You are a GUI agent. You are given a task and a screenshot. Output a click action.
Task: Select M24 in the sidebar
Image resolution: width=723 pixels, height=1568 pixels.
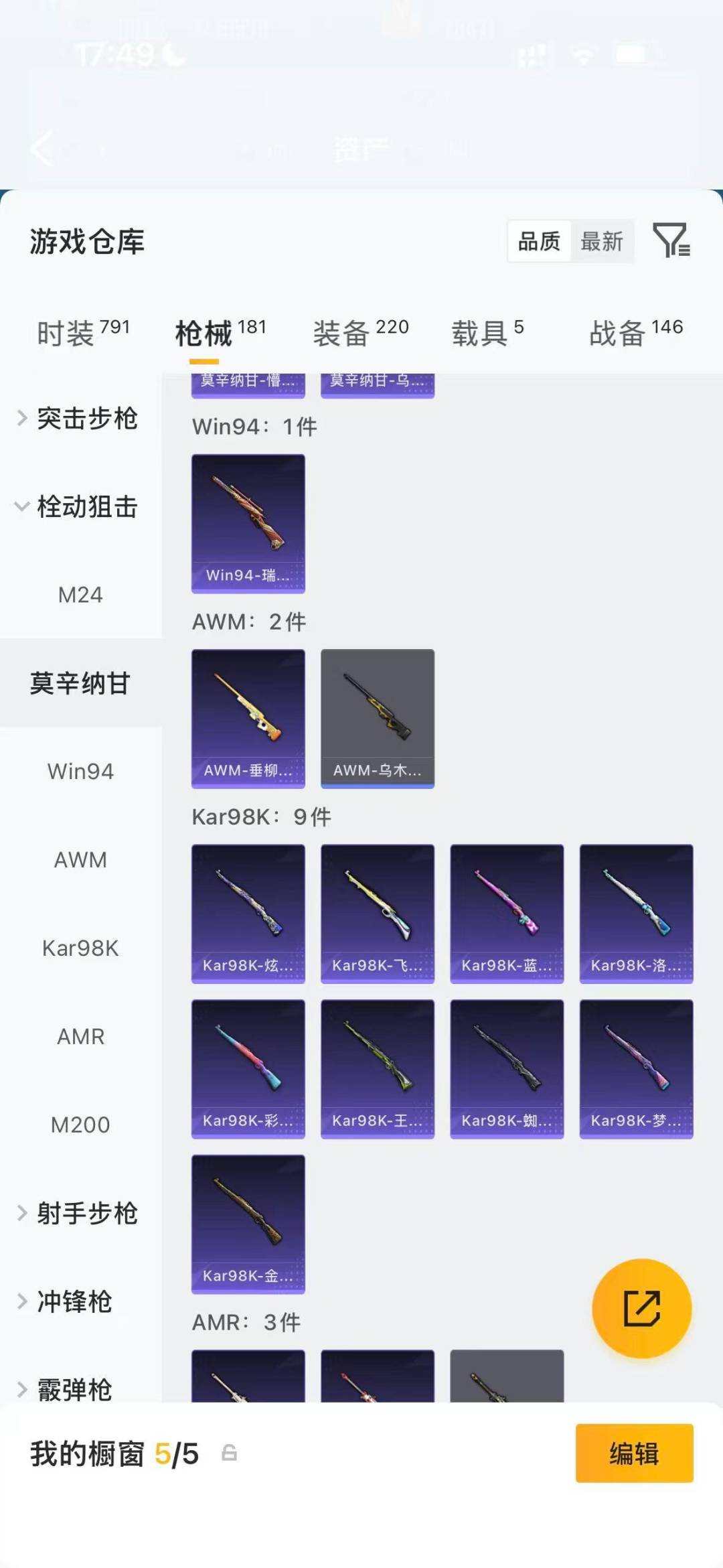(x=81, y=595)
